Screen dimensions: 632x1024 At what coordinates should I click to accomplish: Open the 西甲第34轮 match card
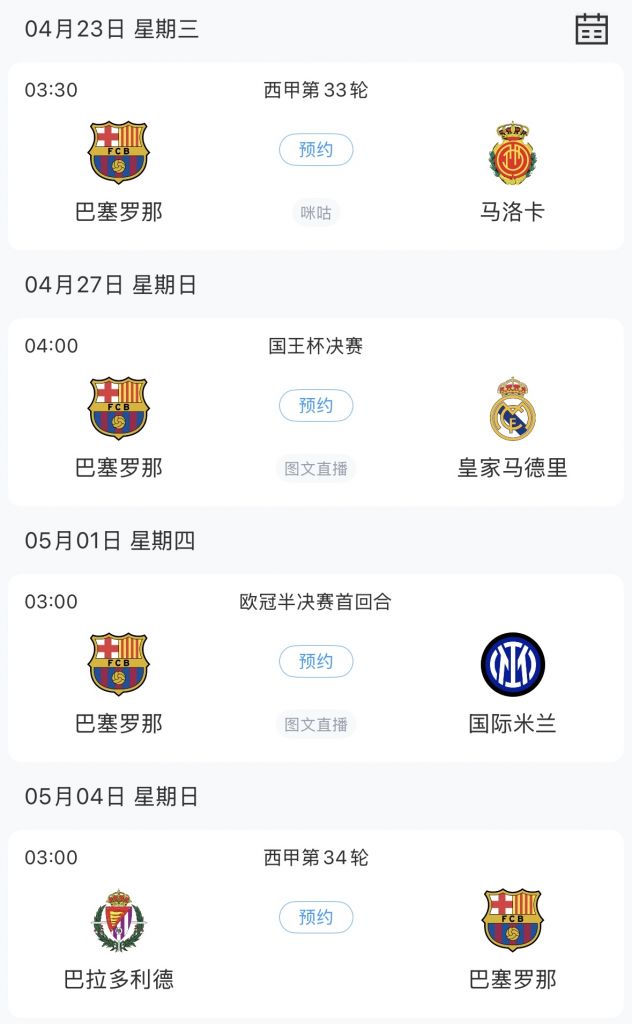coord(316,924)
